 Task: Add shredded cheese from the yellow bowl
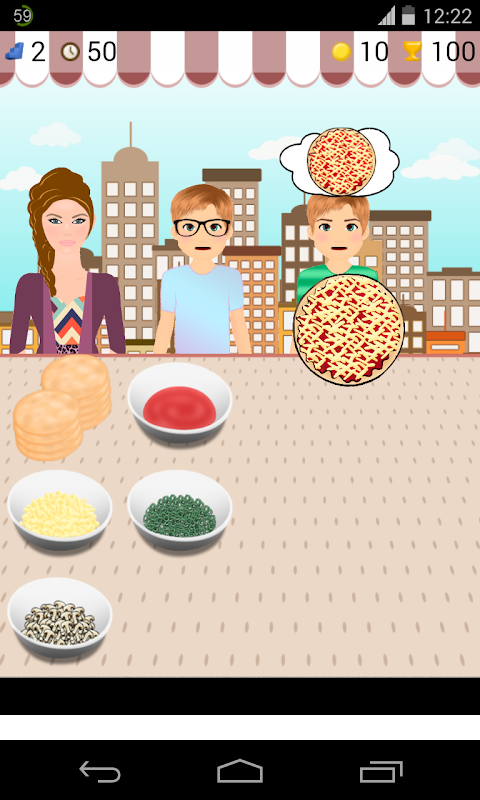coord(60,510)
